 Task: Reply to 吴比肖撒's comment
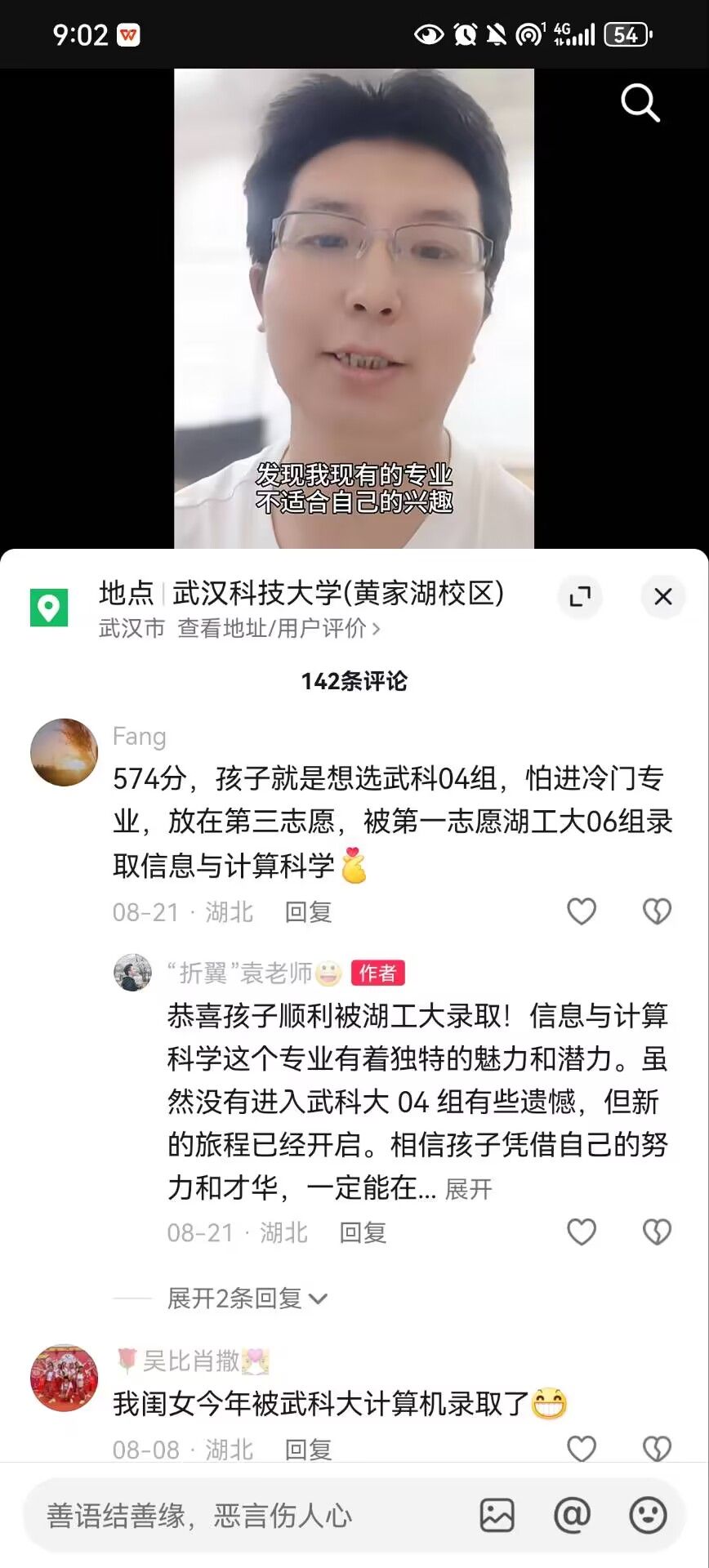click(308, 1450)
